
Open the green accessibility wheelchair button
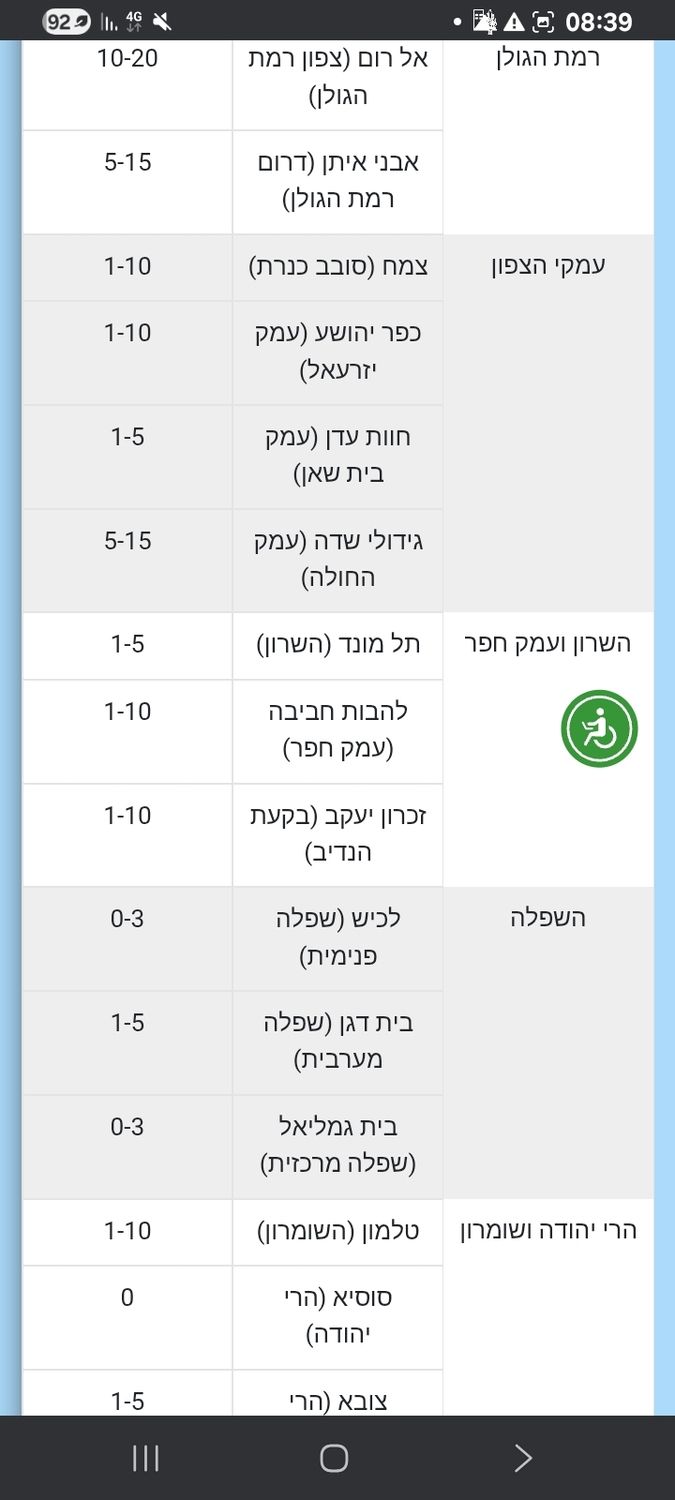(x=599, y=729)
